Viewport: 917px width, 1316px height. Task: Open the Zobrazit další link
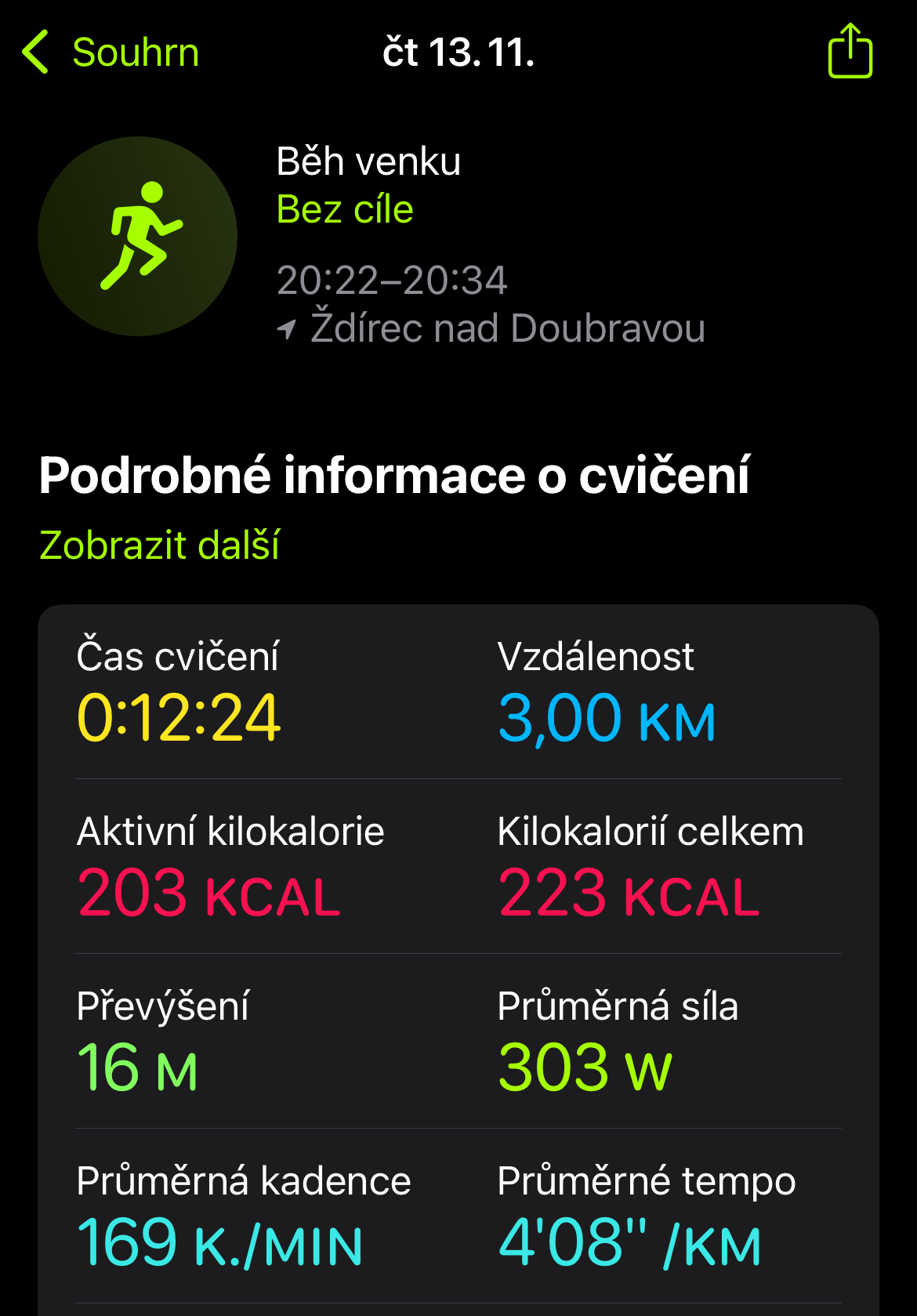(159, 545)
